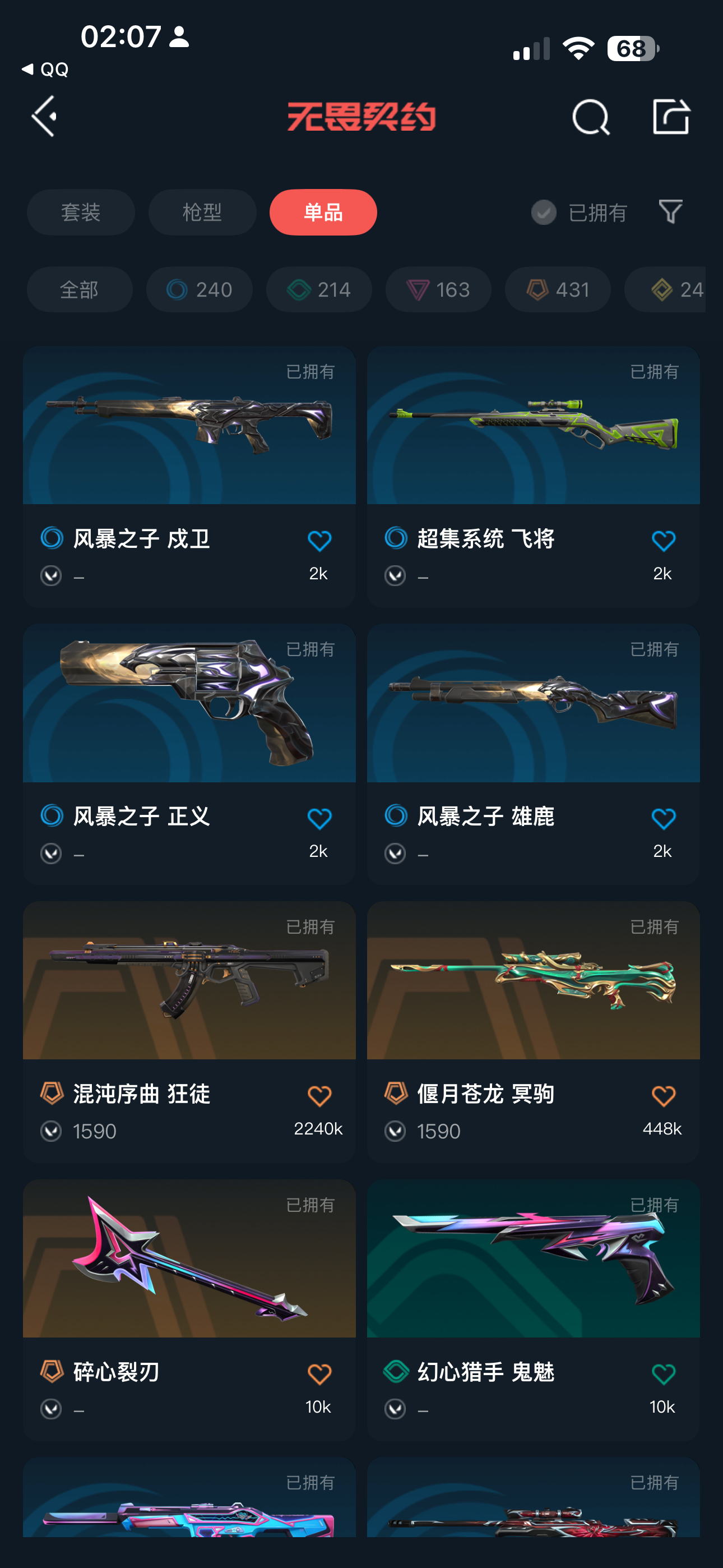723x1568 pixels.
Task: Tap the share icon in header
Action: click(x=671, y=116)
